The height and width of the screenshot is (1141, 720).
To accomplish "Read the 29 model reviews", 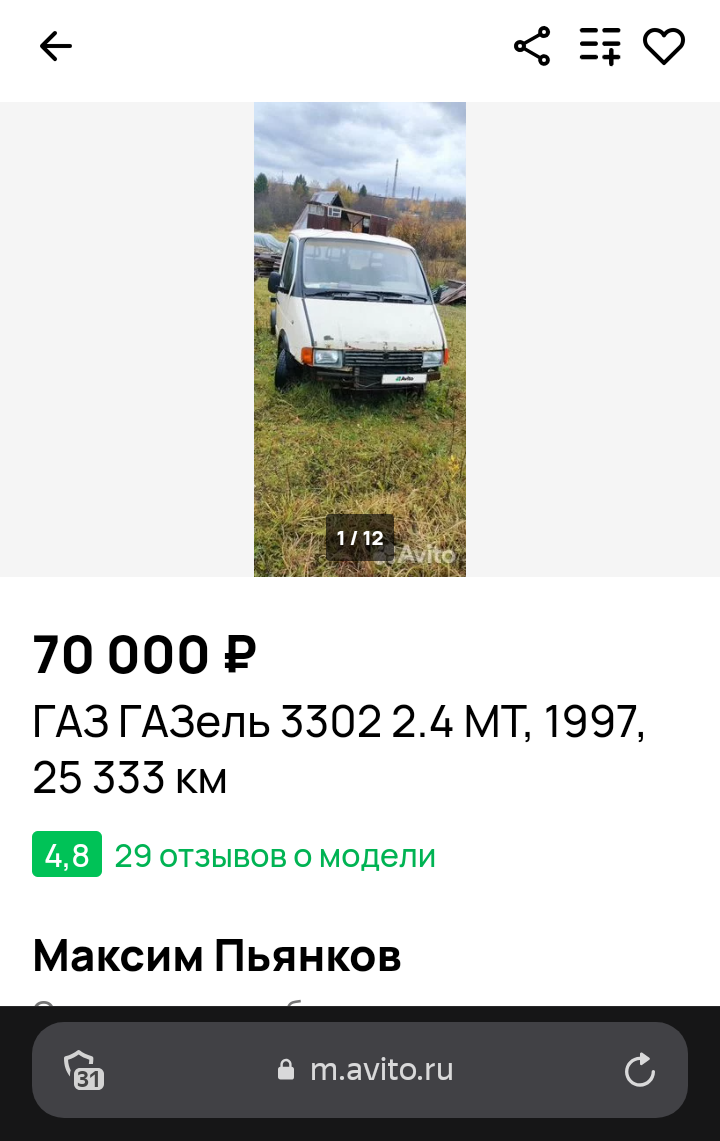I will point(275,856).
